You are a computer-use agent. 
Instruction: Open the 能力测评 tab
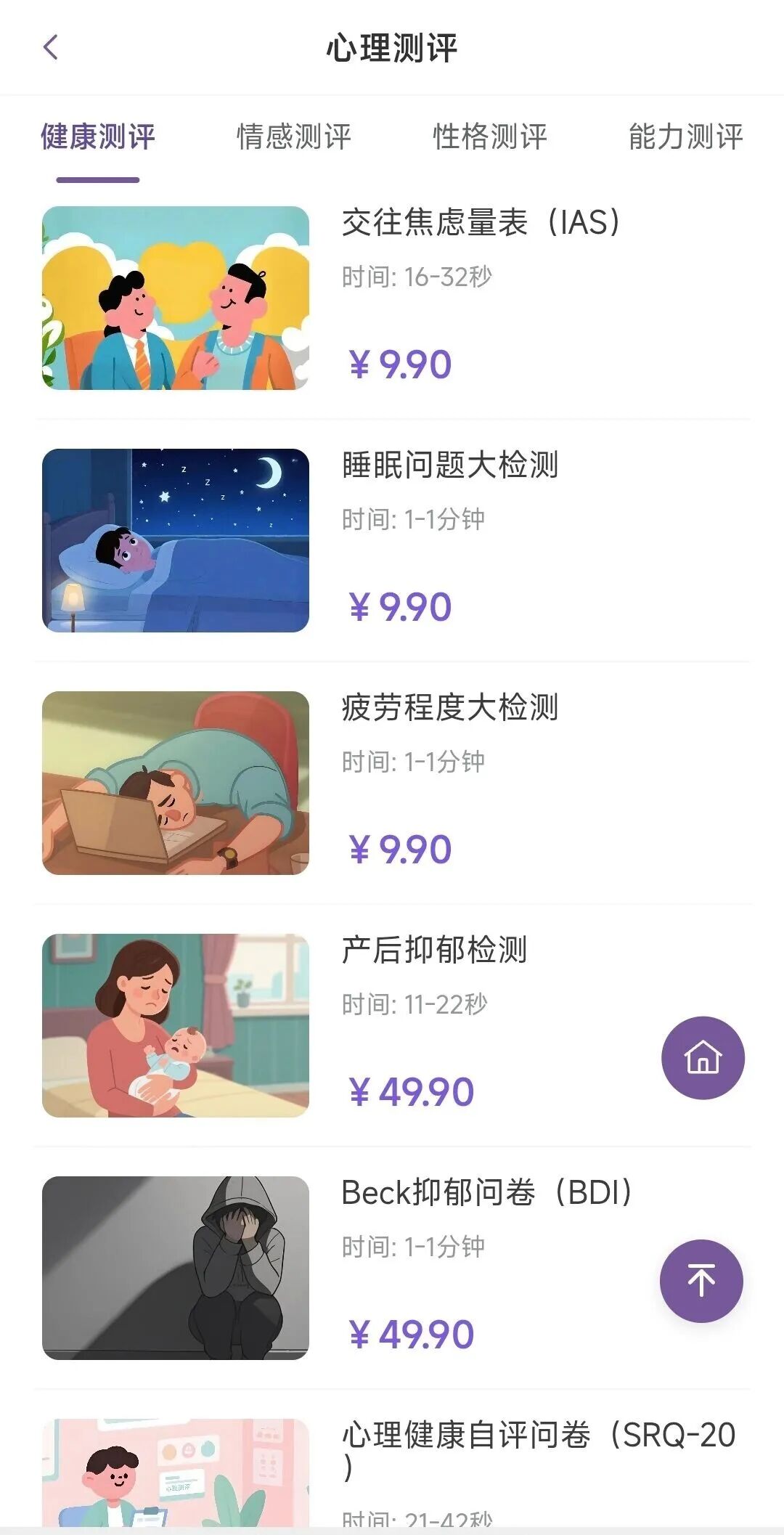(x=685, y=137)
